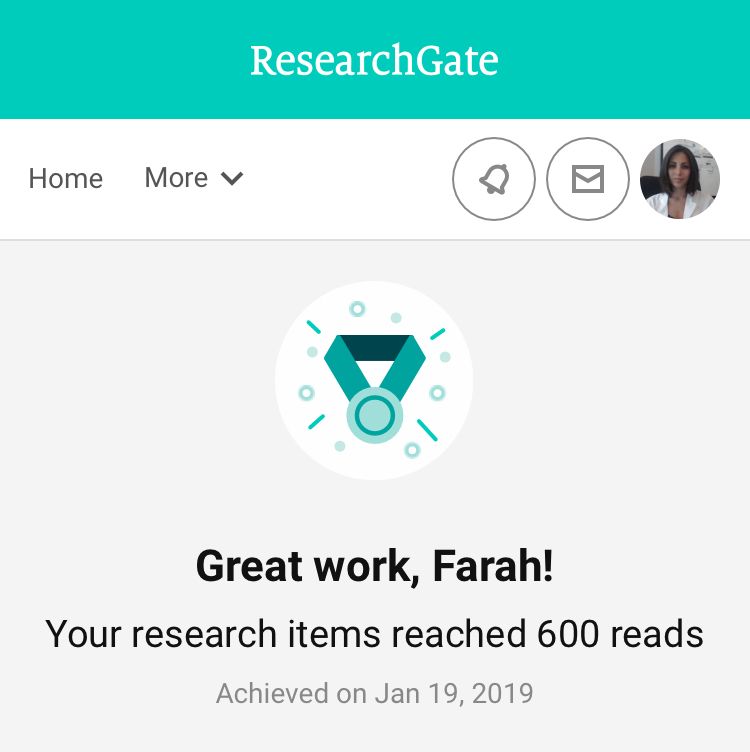The width and height of the screenshot is (750, 752).
Task: Expand the More dropdown menu
Action: pyautogui.click(x=194, y=178)
